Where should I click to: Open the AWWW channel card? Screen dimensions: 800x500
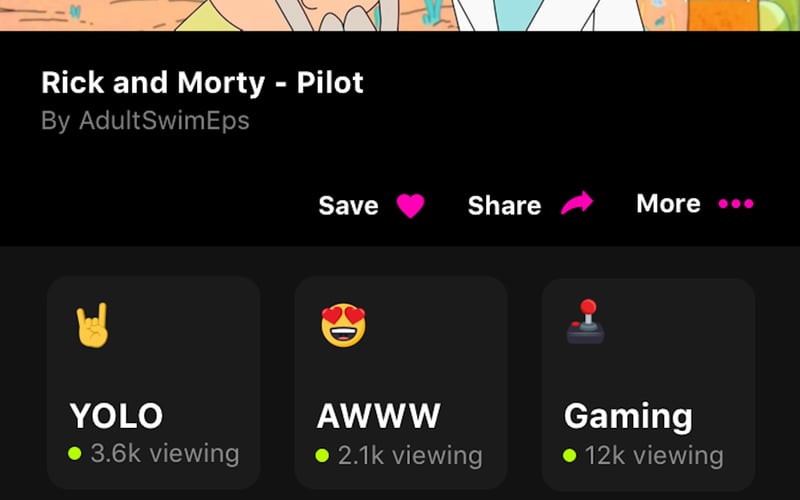pyautogui.click(x=401, y=383)
